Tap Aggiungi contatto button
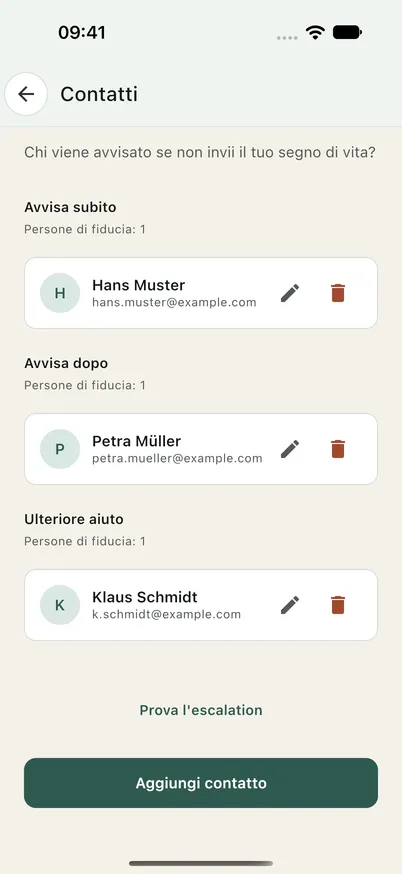402x874 pixels. [201, 783]
